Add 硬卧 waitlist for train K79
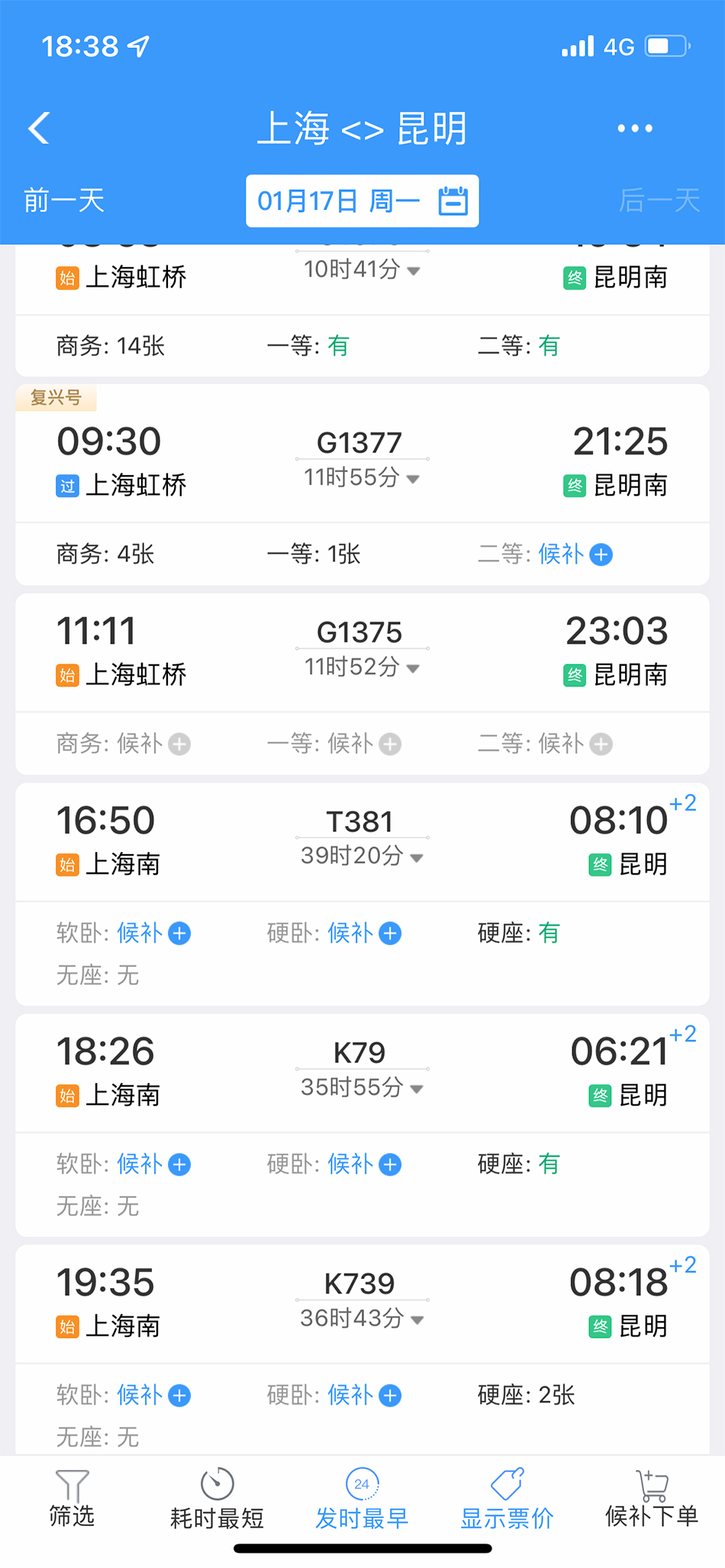The width and height of the screenshot is (725, 1568). tap(390, 1165)
